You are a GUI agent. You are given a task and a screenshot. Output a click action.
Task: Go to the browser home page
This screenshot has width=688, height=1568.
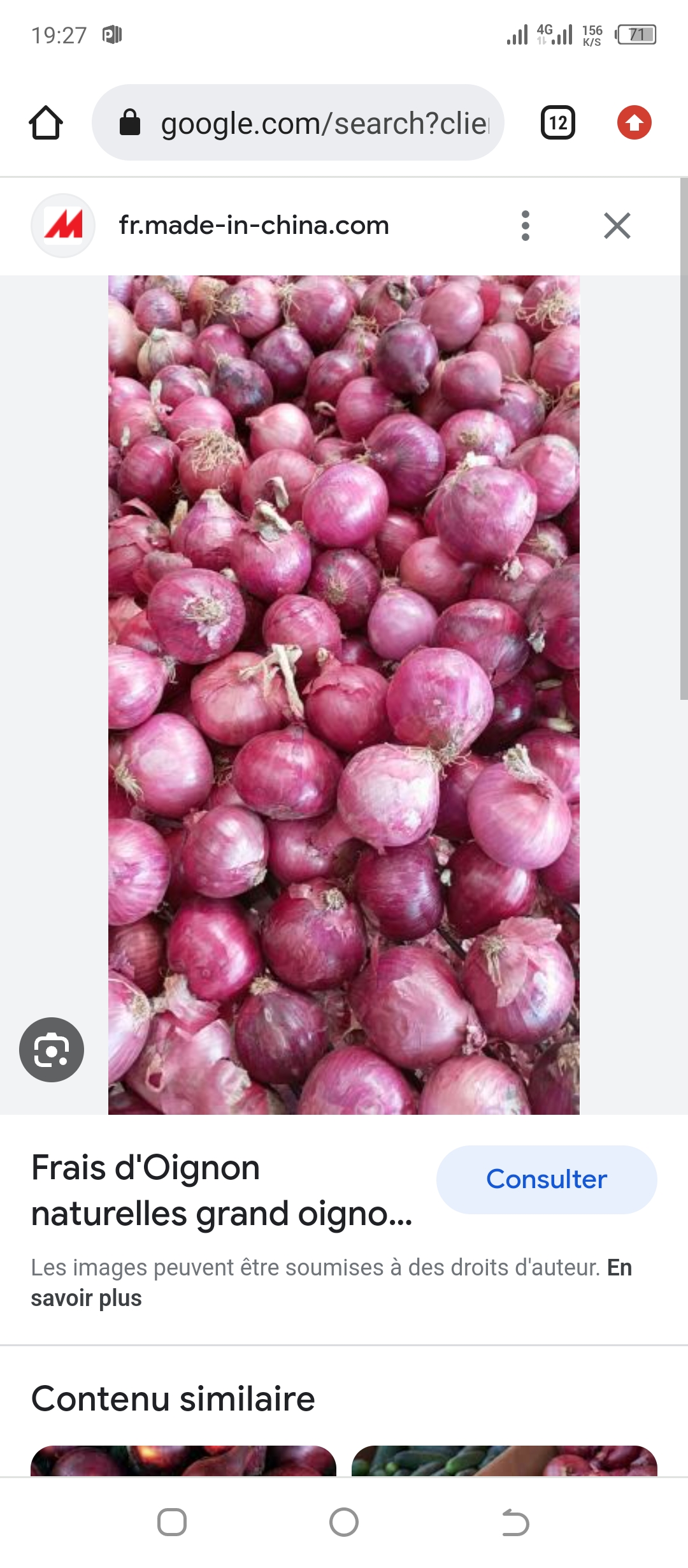pos(46,122)
